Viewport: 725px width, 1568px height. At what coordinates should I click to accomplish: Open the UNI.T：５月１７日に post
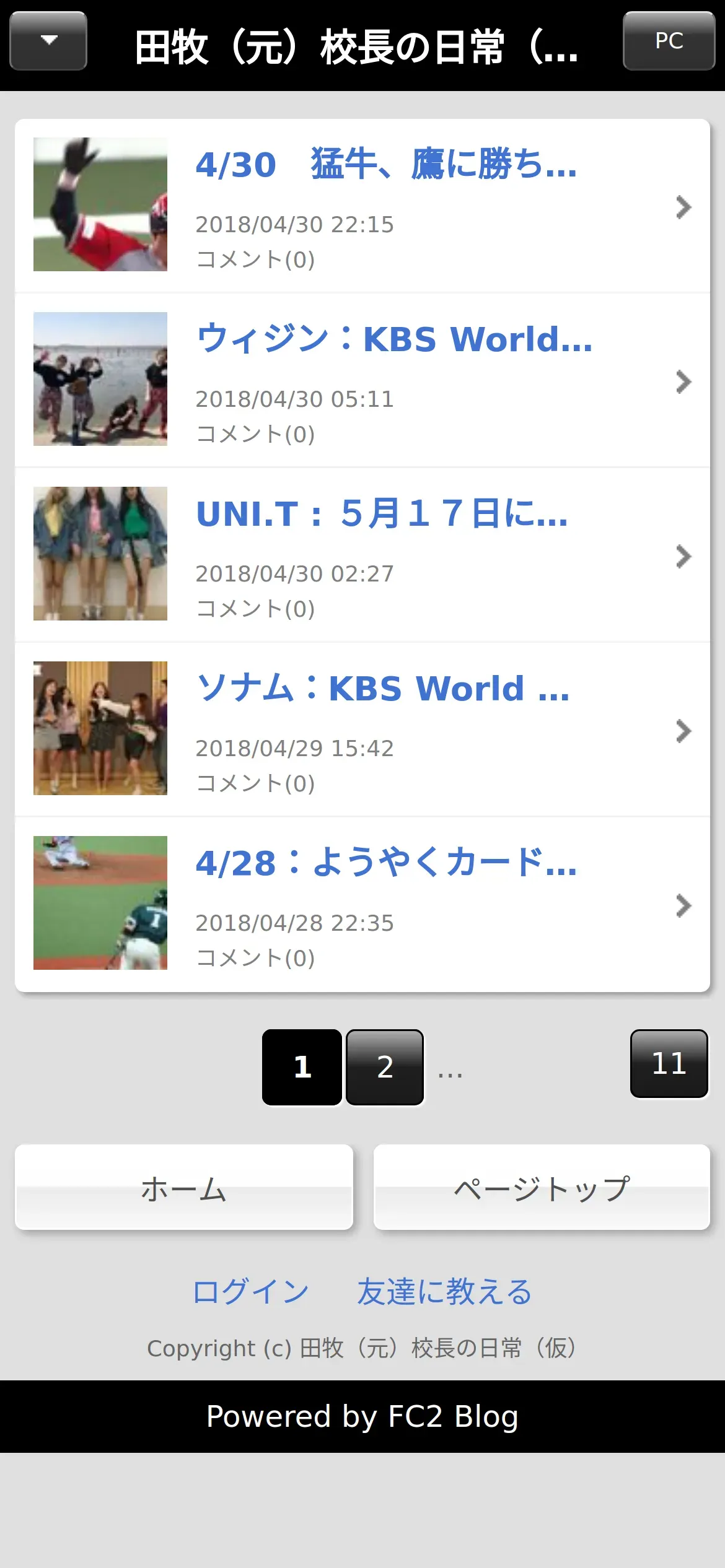[x=381, y=514]
